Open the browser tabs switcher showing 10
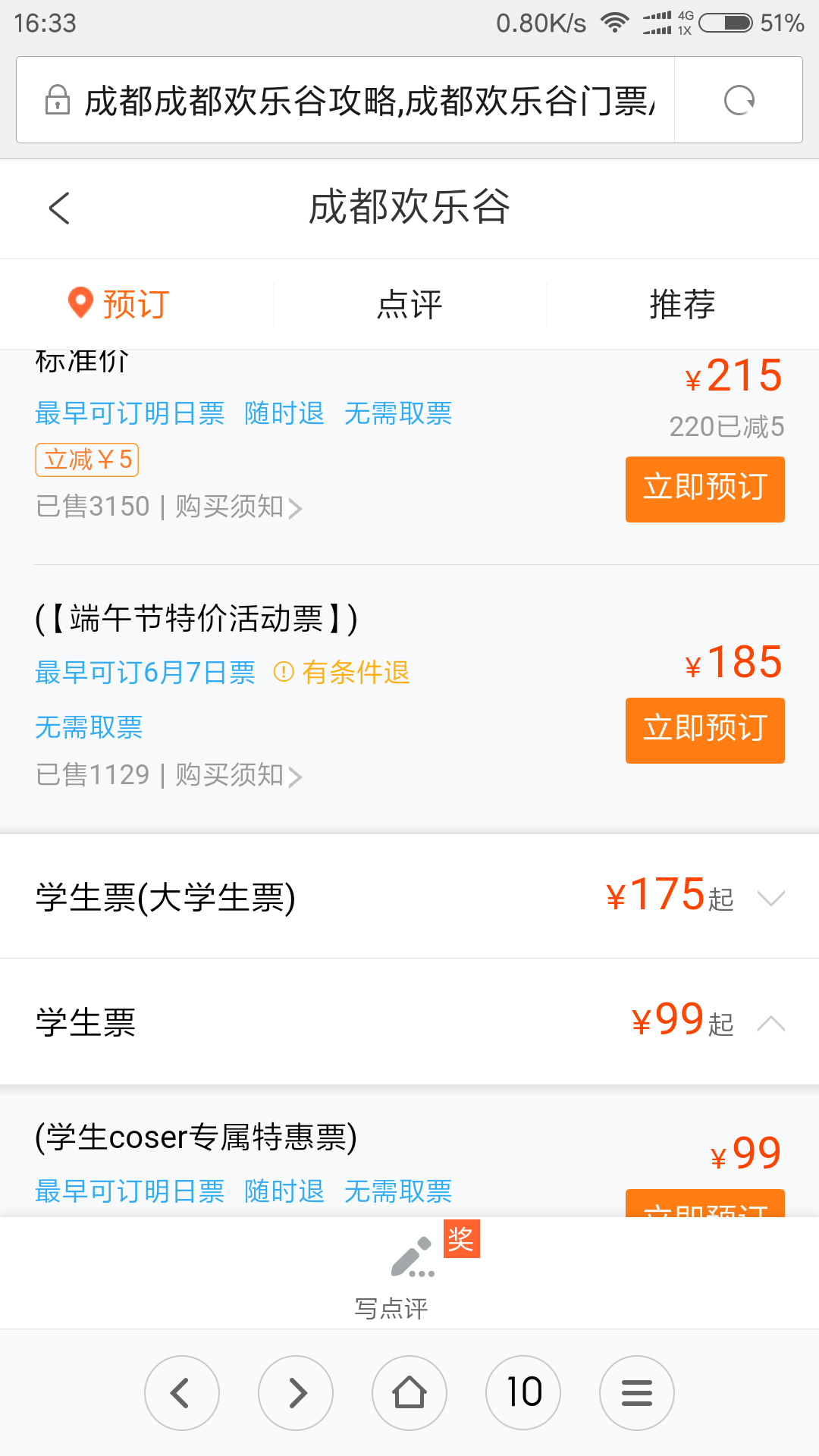This screenshot has height=1456, width=819. (x=523, y=1393)
